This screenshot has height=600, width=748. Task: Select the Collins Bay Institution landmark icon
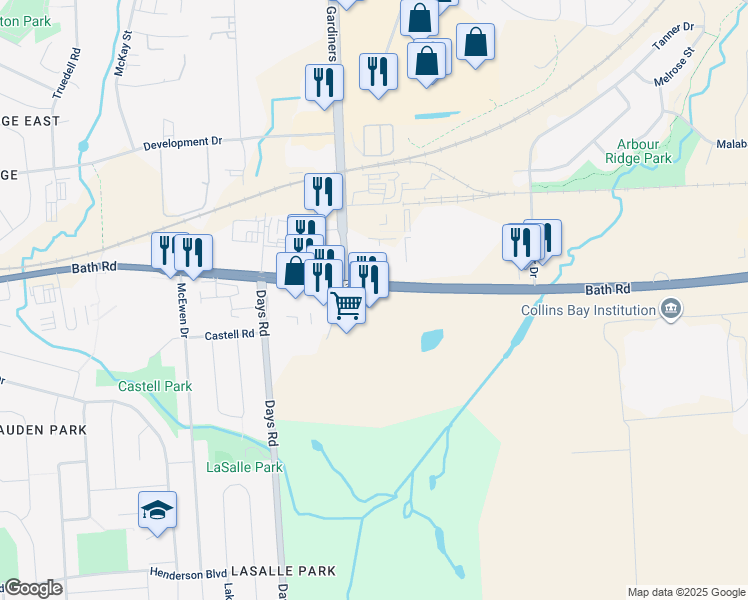point(671,309)
